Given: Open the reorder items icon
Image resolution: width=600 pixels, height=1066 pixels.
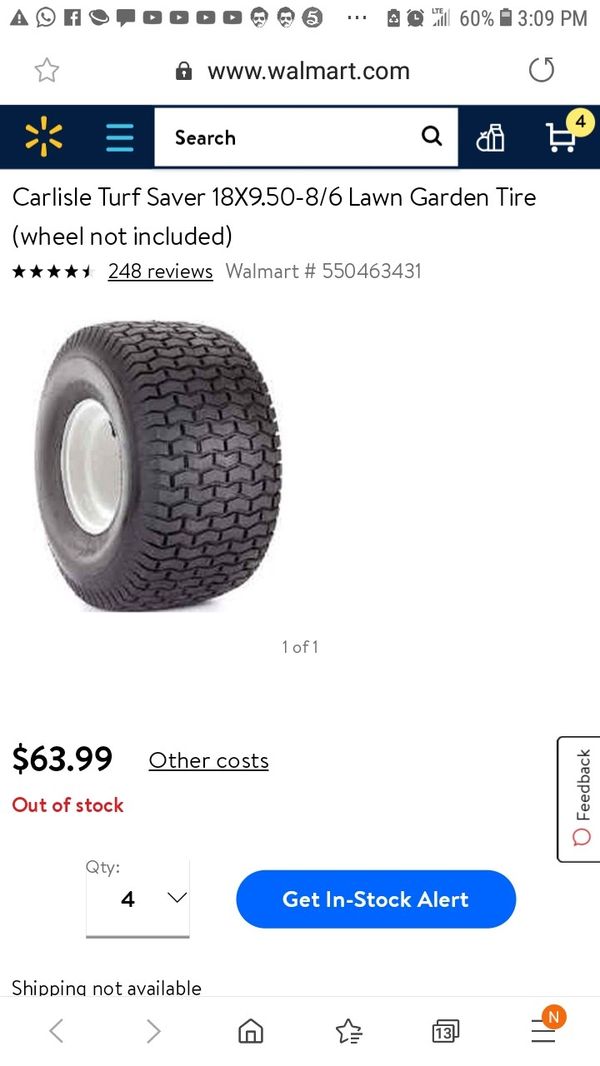Looking at the screenshot, I should pyautogui.click(x=490, y=137).
